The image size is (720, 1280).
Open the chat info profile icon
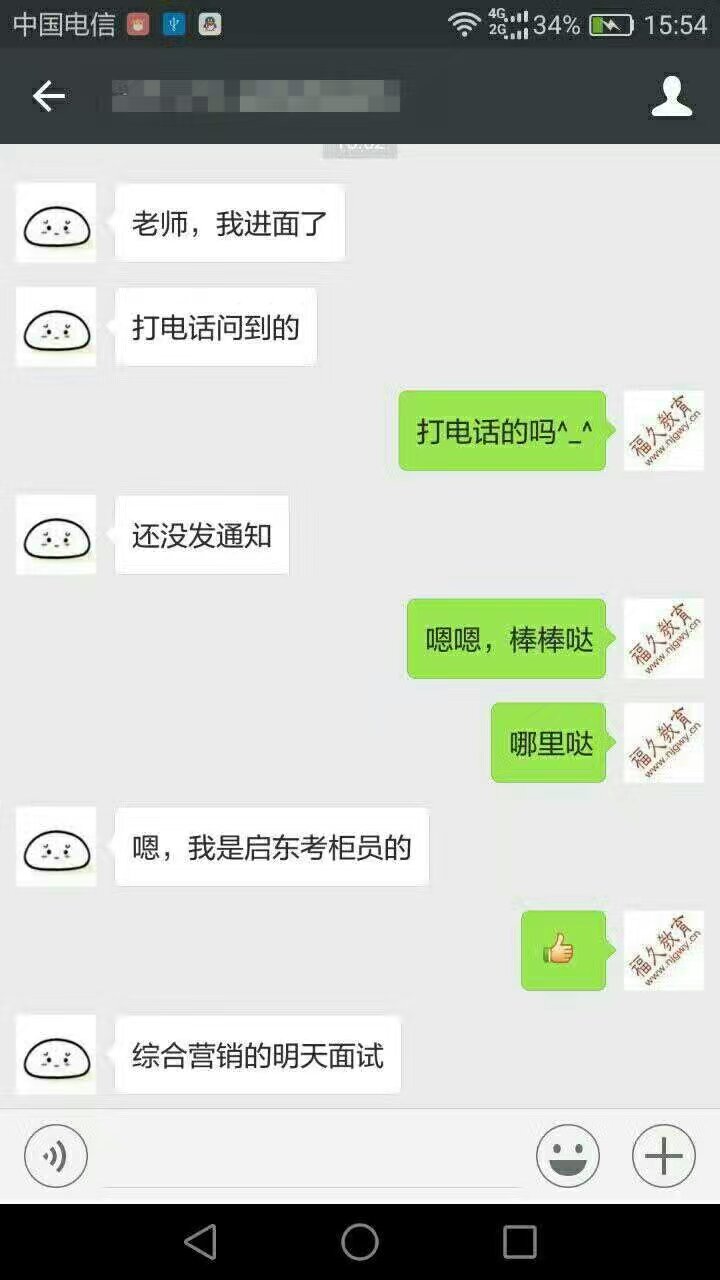pyautogui.click(x=671, y=96)
